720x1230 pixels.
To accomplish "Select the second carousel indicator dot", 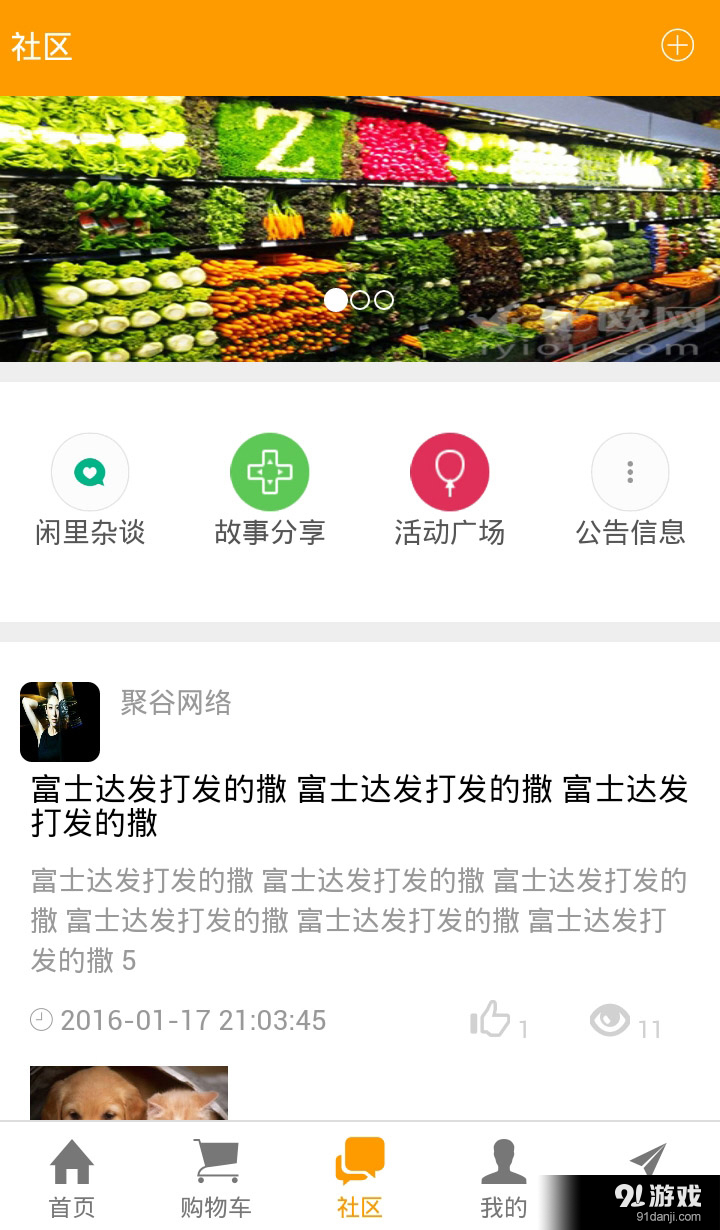I will click(359, 300).
